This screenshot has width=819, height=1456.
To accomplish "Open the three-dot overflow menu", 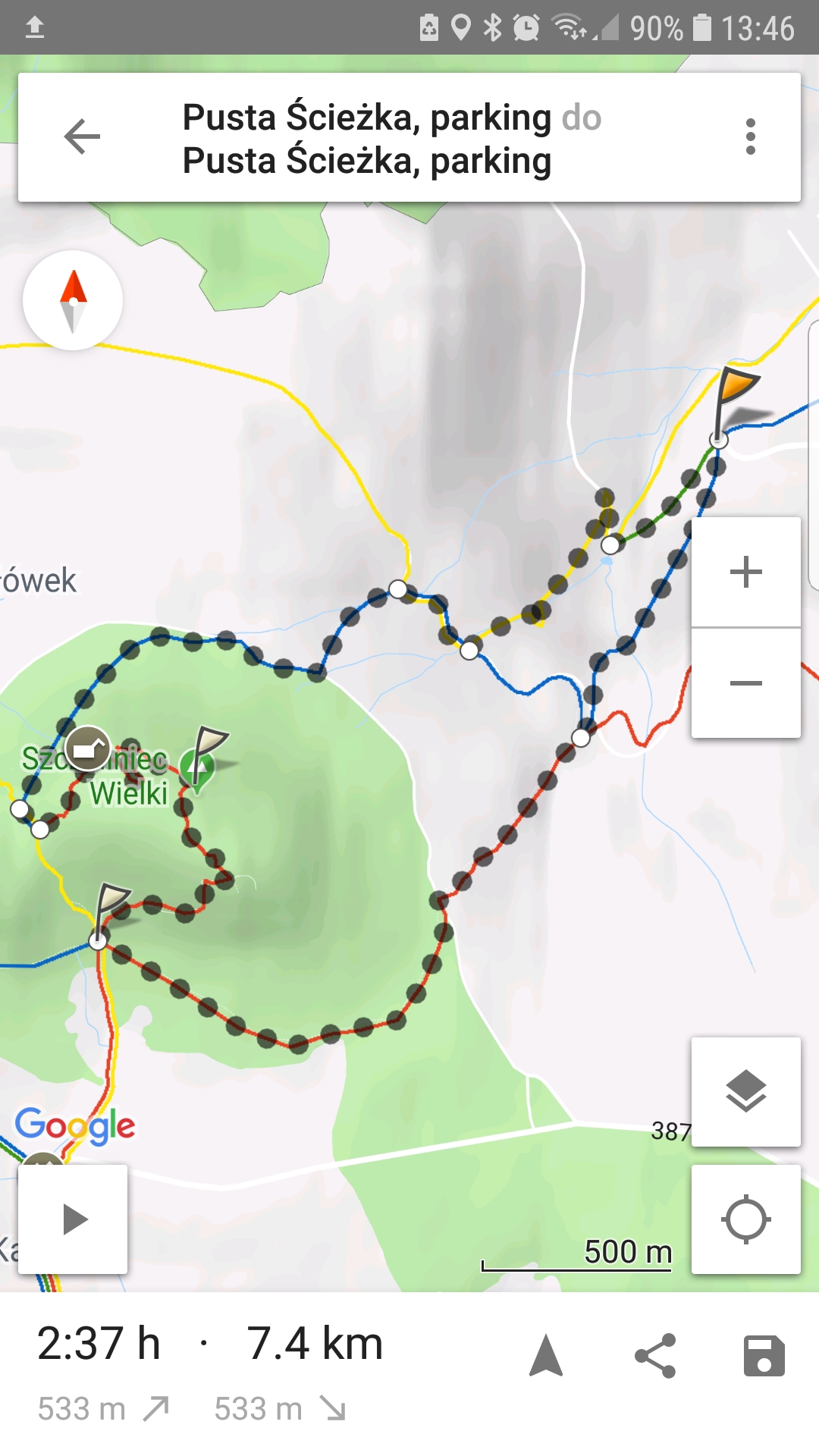I will click(x=750, y=137).
